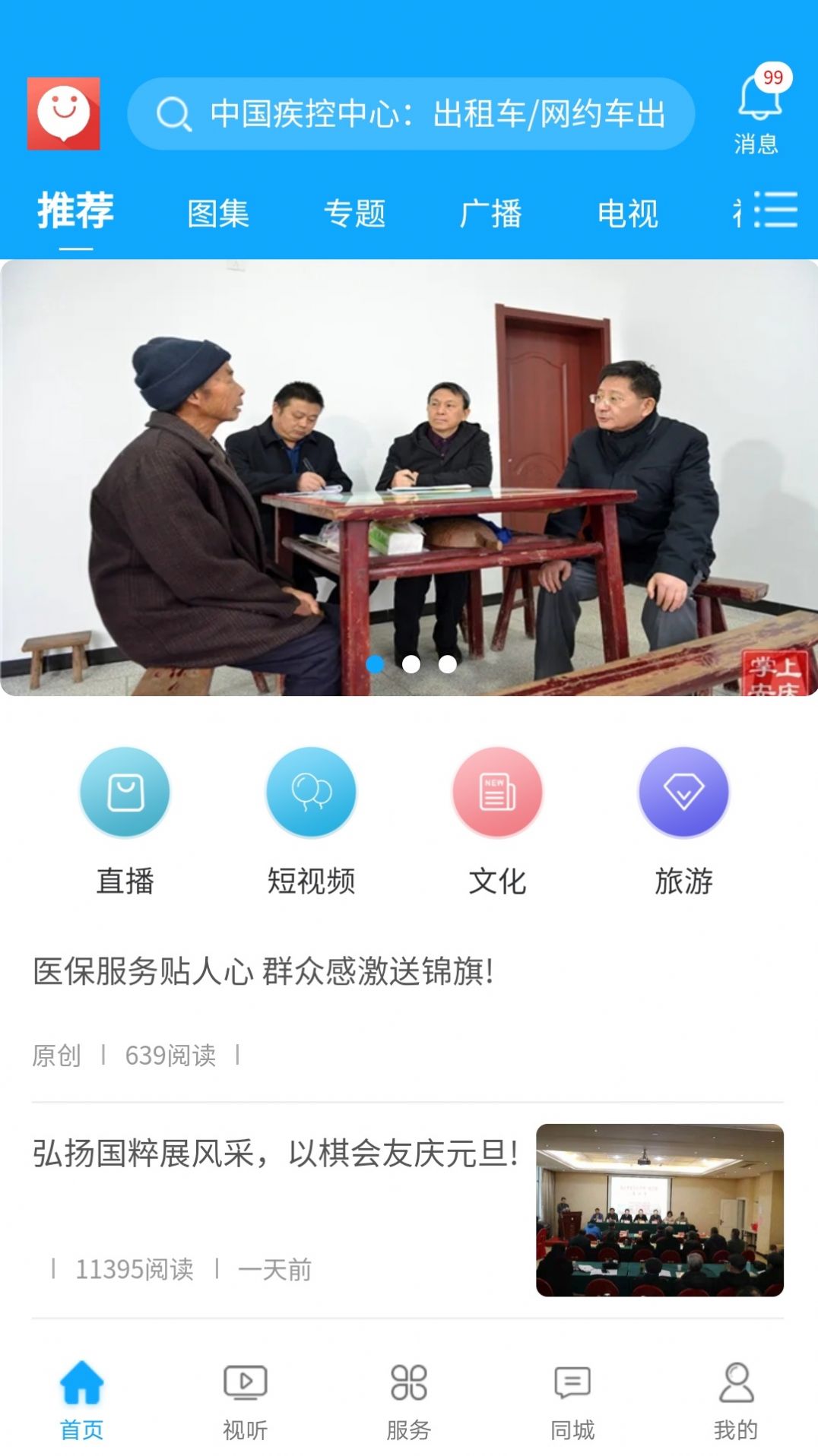Switch to the 图集 tab
Screen dimensions: 818x1456
coord(219,214)
